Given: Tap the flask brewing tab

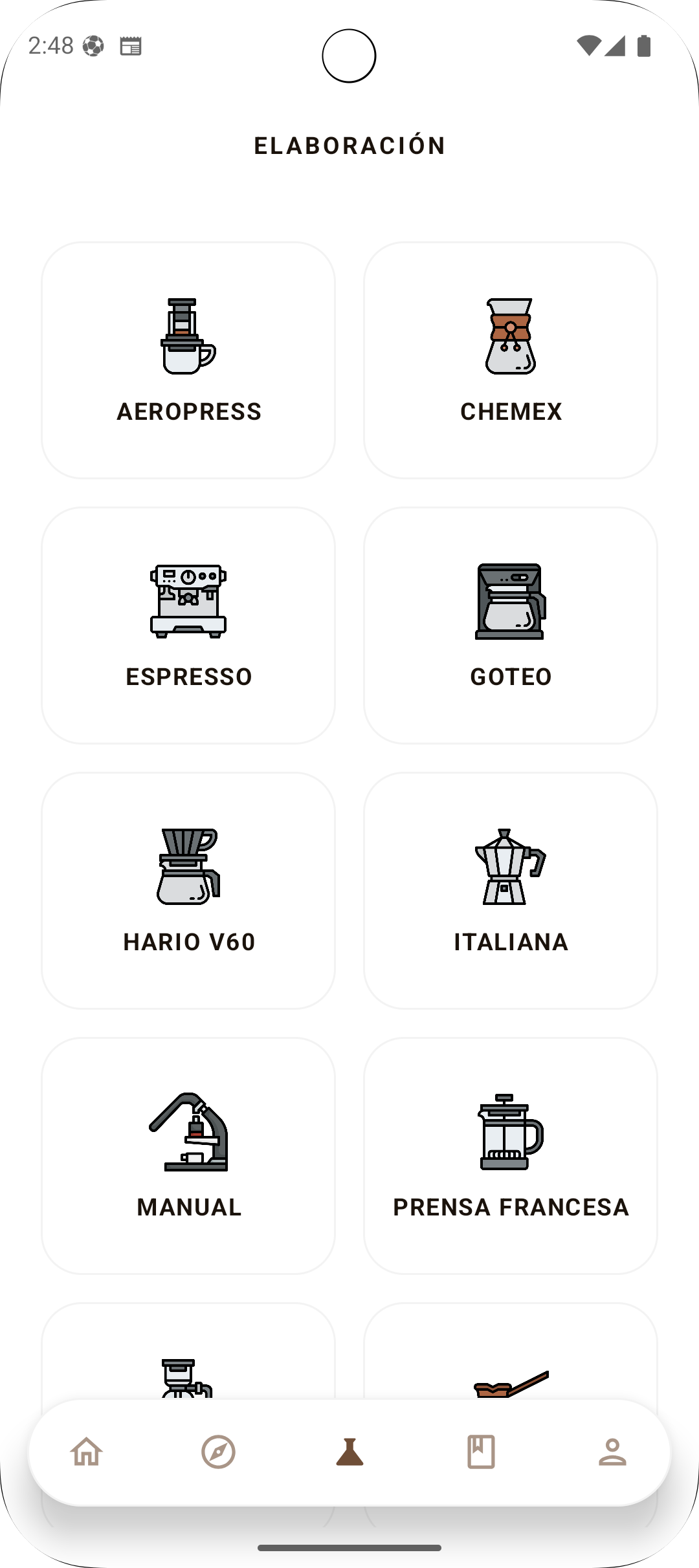Looking at the screenshot, I should click(x=349, y=1452).
